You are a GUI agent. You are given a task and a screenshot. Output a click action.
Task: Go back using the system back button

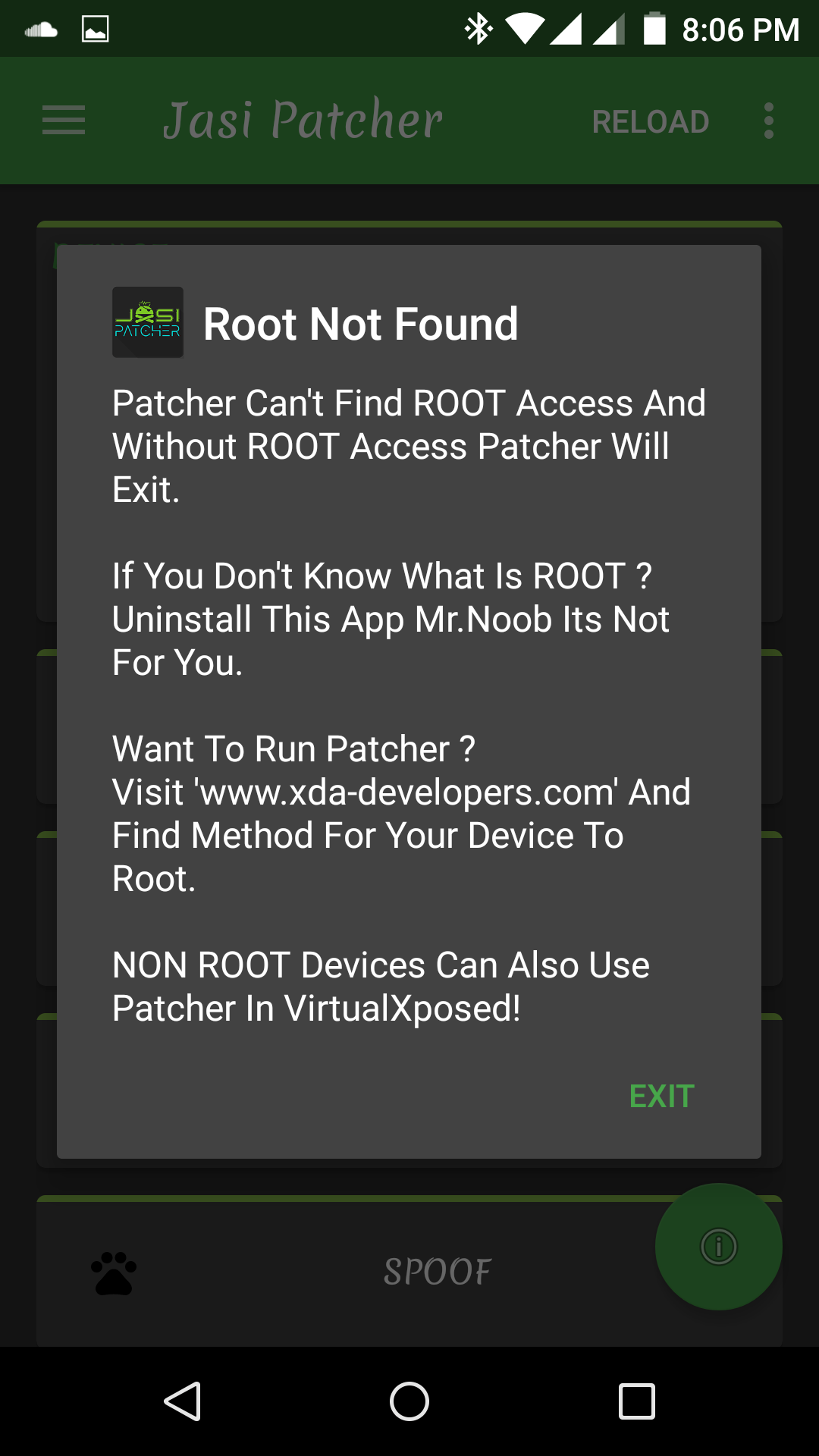click(x=183, y=1401)
